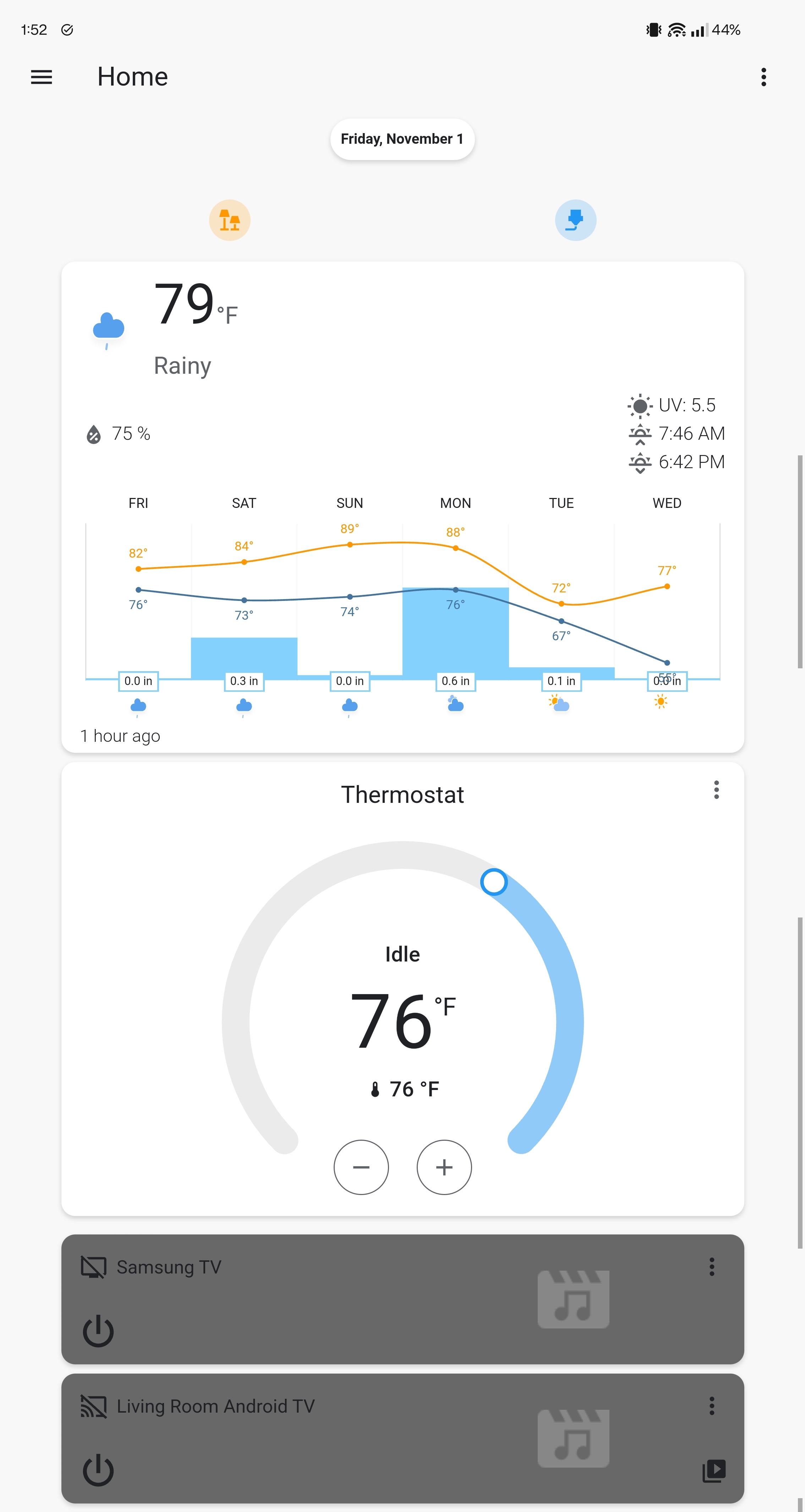Open the navigation drawer menu
805x1512 pixels.
point(41,77)
